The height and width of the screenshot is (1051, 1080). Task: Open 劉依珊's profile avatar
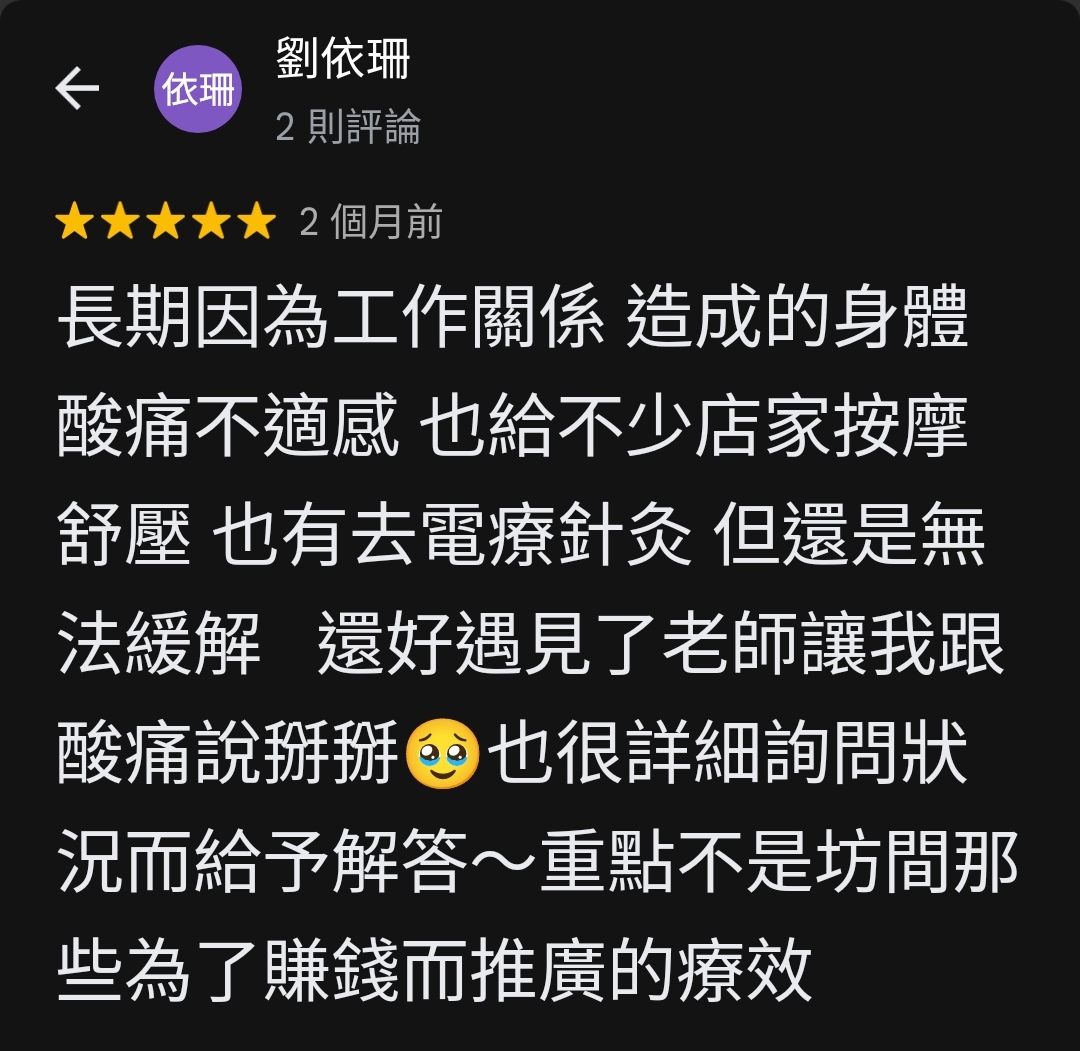click(198, 89)
